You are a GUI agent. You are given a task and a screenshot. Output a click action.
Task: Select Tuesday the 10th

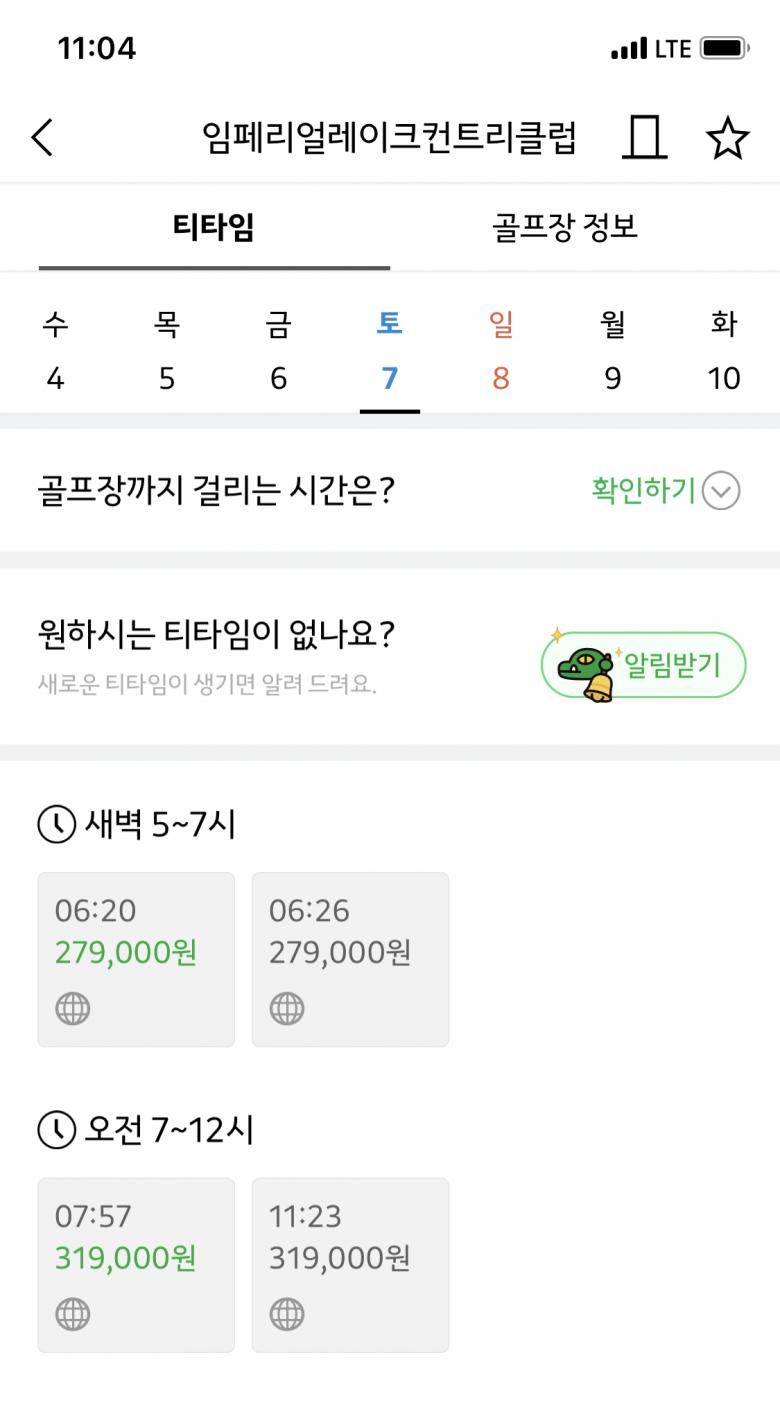(x=724, y=351)
